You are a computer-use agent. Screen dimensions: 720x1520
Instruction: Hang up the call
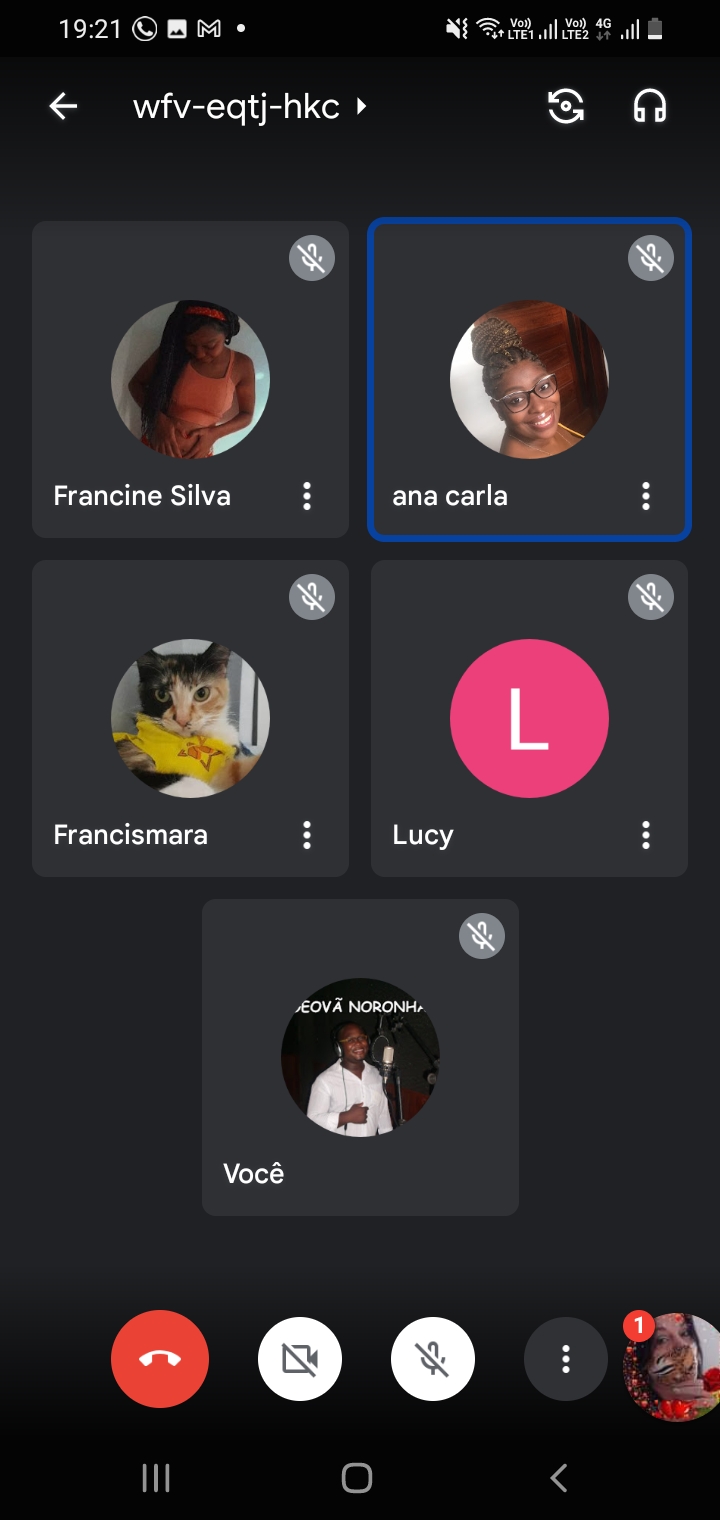(160, 1359)
